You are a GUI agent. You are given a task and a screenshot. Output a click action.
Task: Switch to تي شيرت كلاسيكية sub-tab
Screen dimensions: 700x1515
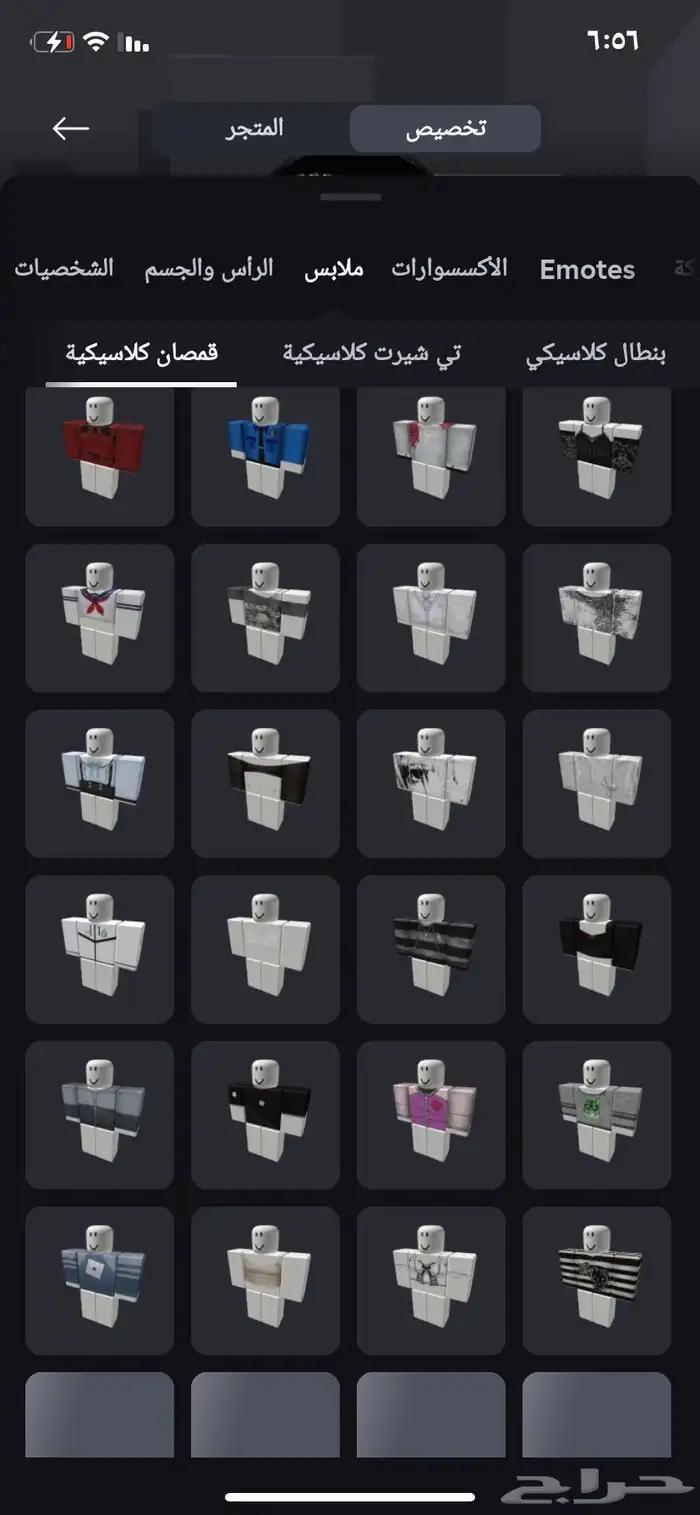click(371, 353)
